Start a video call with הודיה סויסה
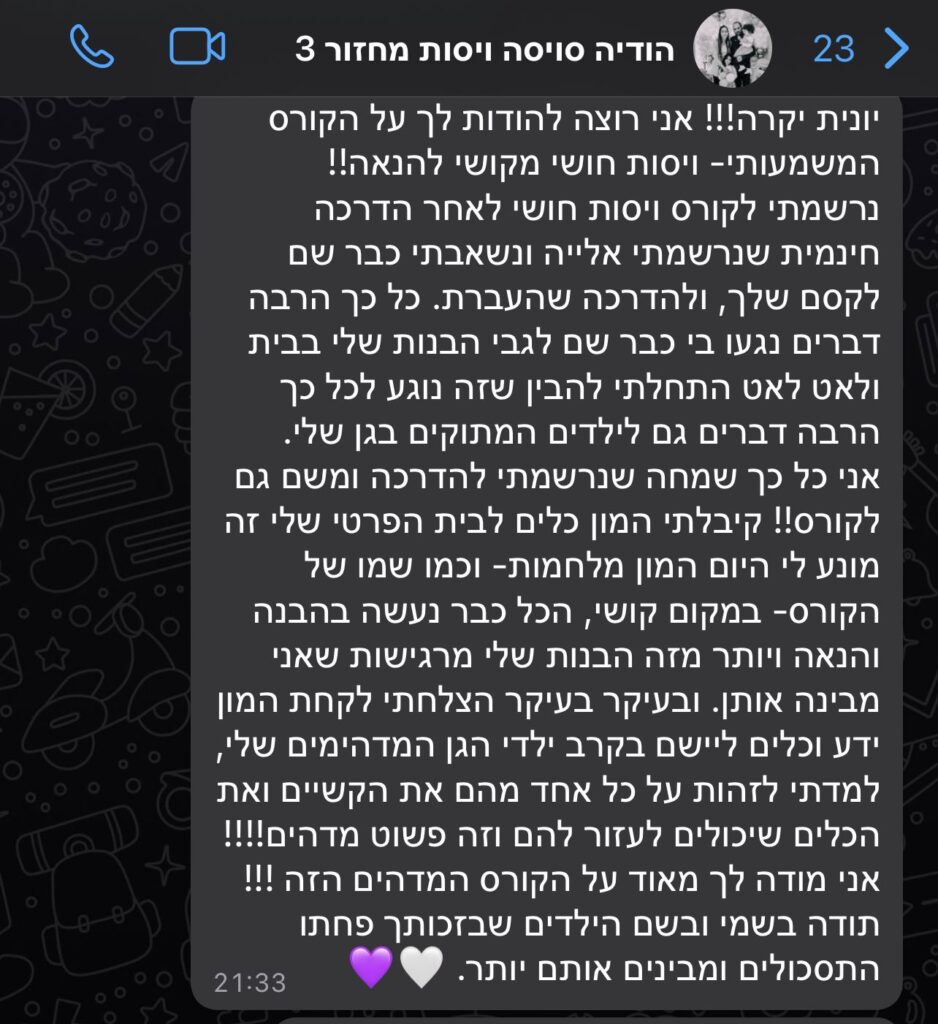The height and width of the screenshot is (1024, 938). coord(197,47)
